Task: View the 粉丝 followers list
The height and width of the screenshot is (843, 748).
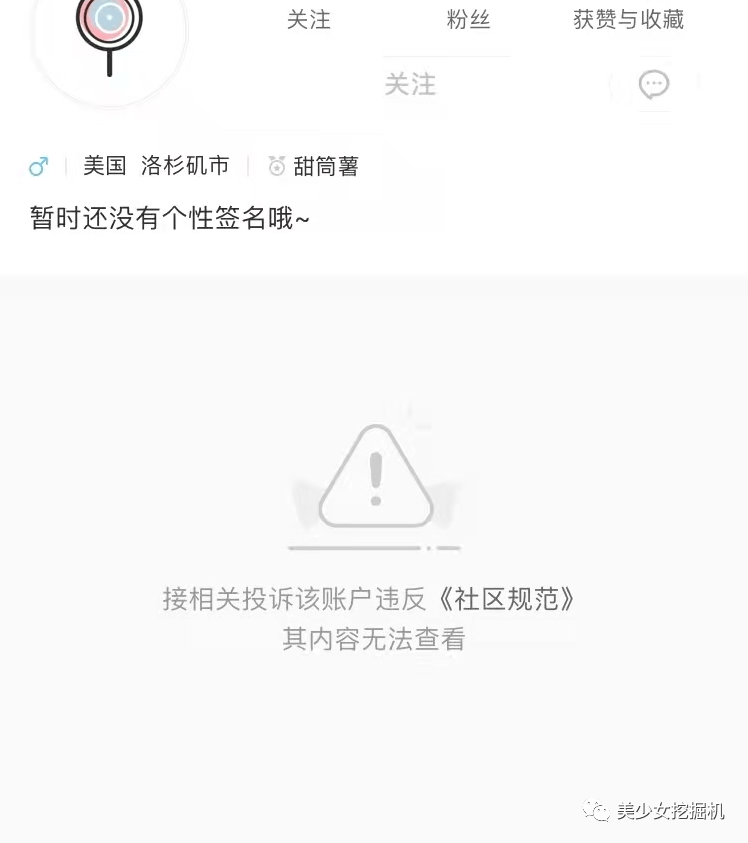Action: pyautogui.click(x=468, y=19)
